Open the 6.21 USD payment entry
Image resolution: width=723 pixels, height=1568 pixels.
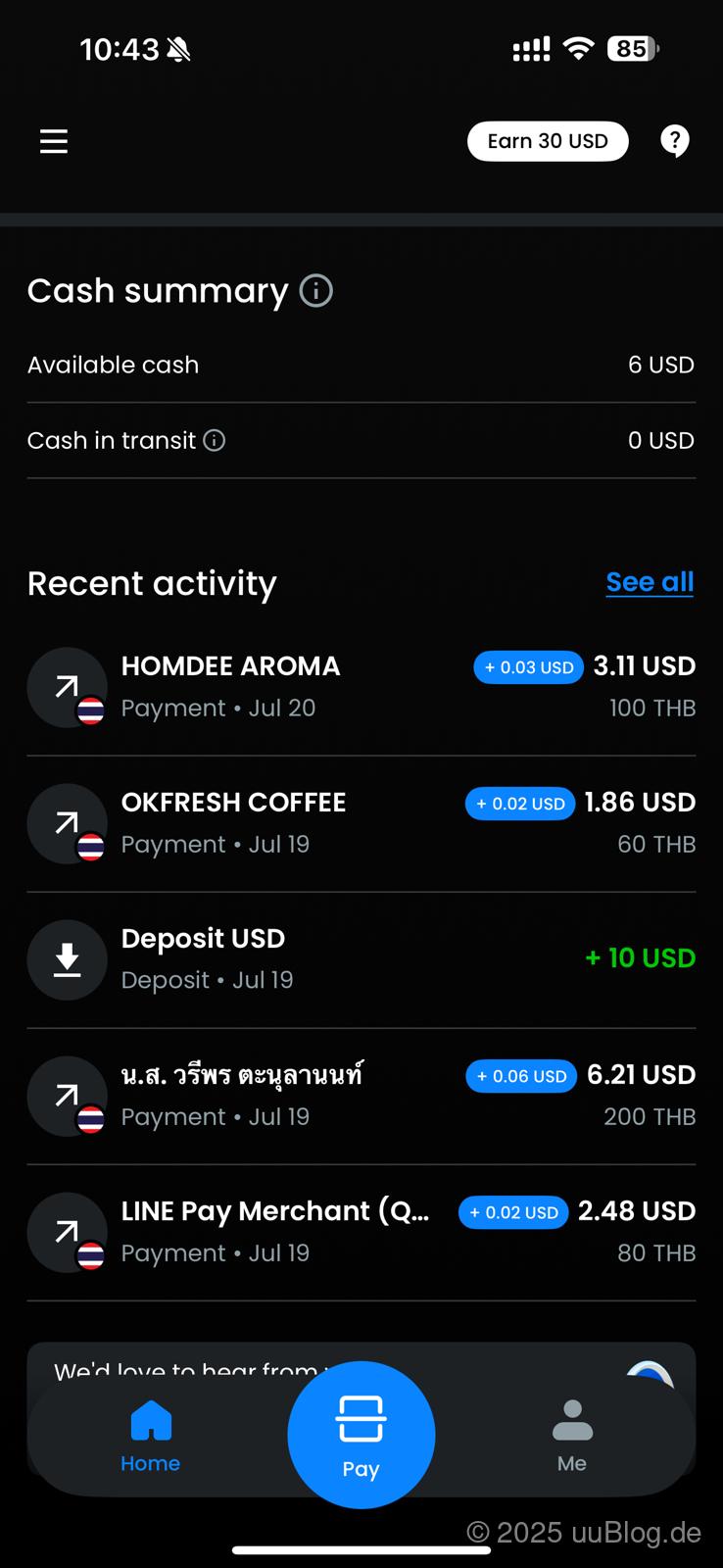[361, 1096]
